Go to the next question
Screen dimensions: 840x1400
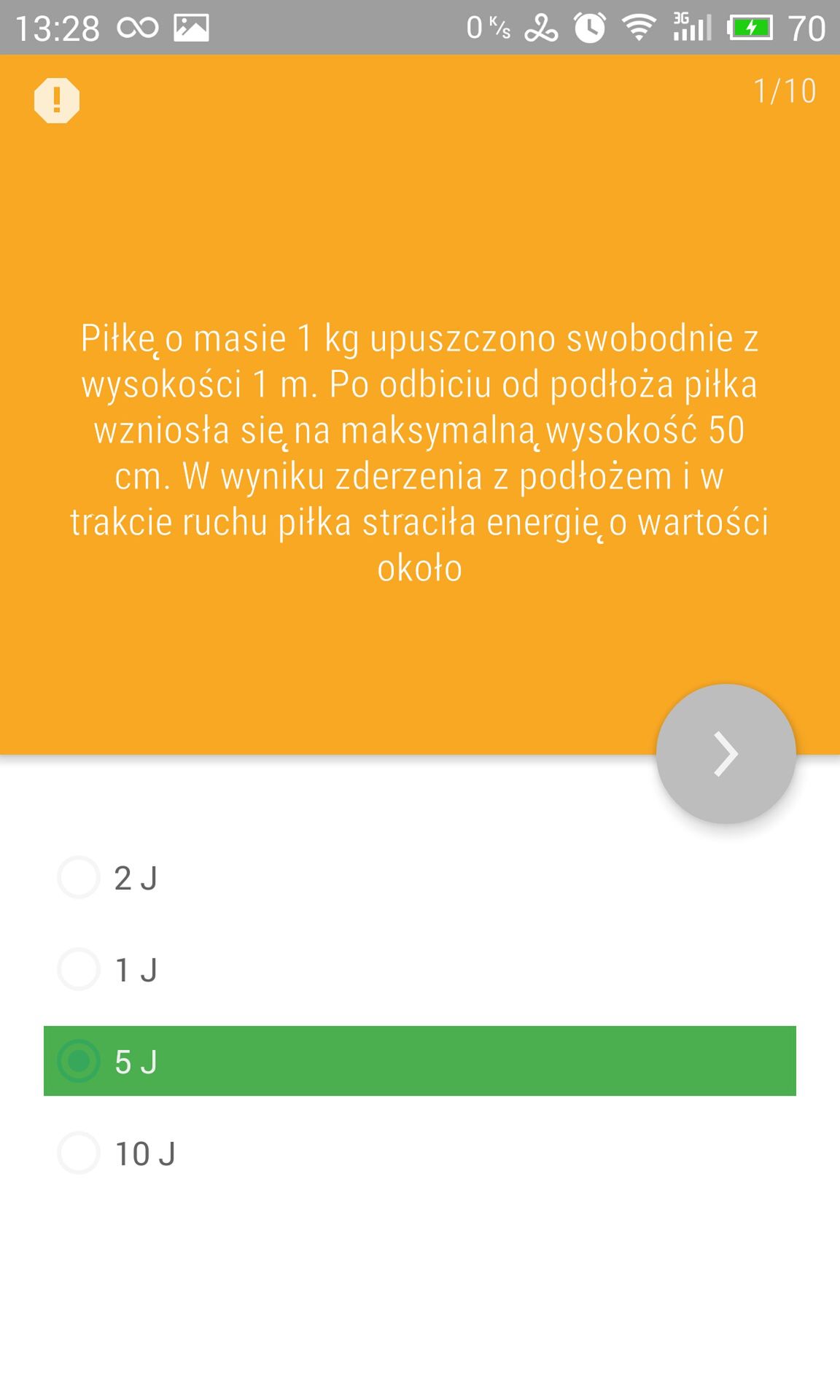pos(726,753)
